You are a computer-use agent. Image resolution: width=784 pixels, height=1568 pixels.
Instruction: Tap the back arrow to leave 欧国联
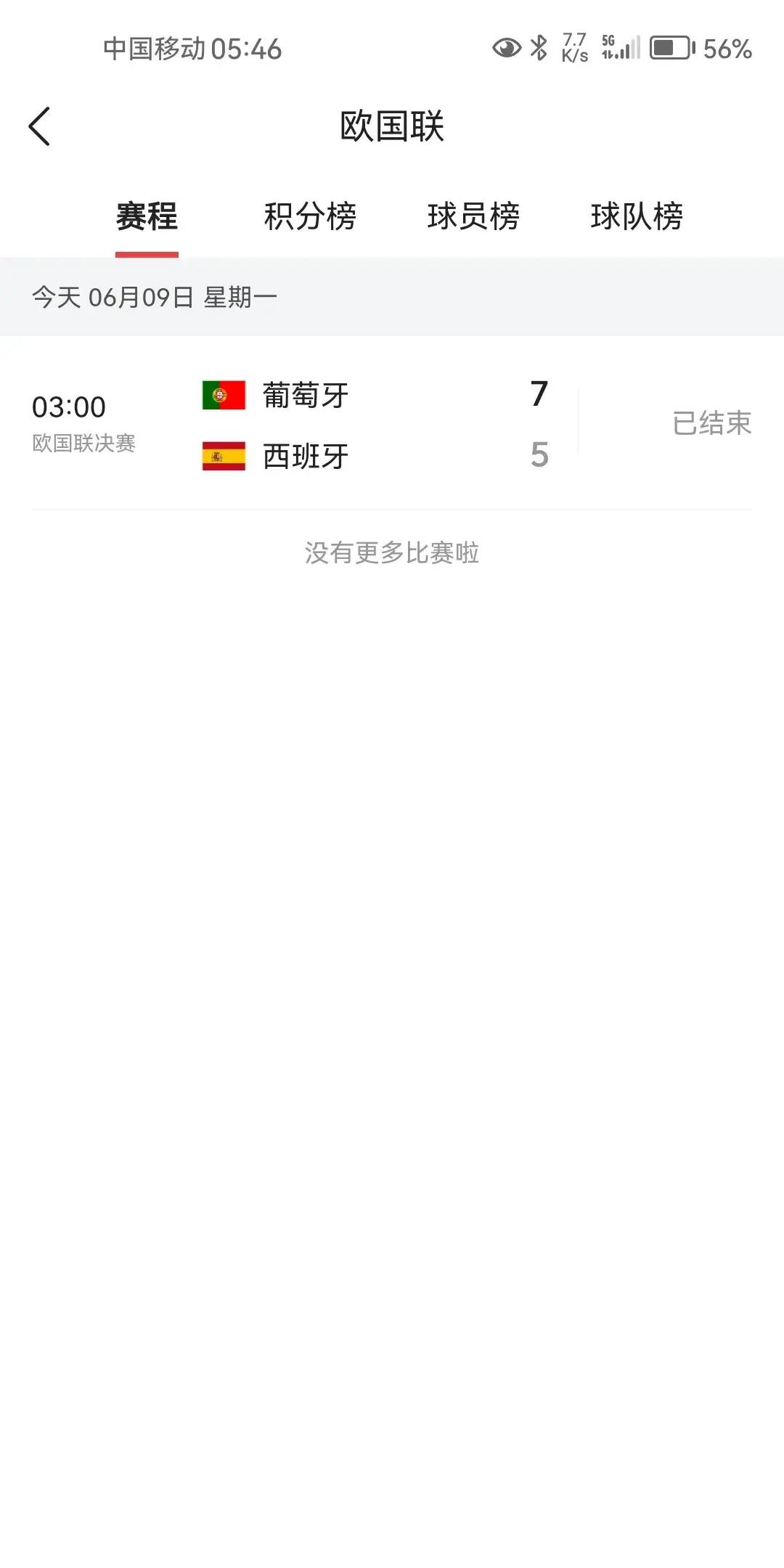point(40,125)
